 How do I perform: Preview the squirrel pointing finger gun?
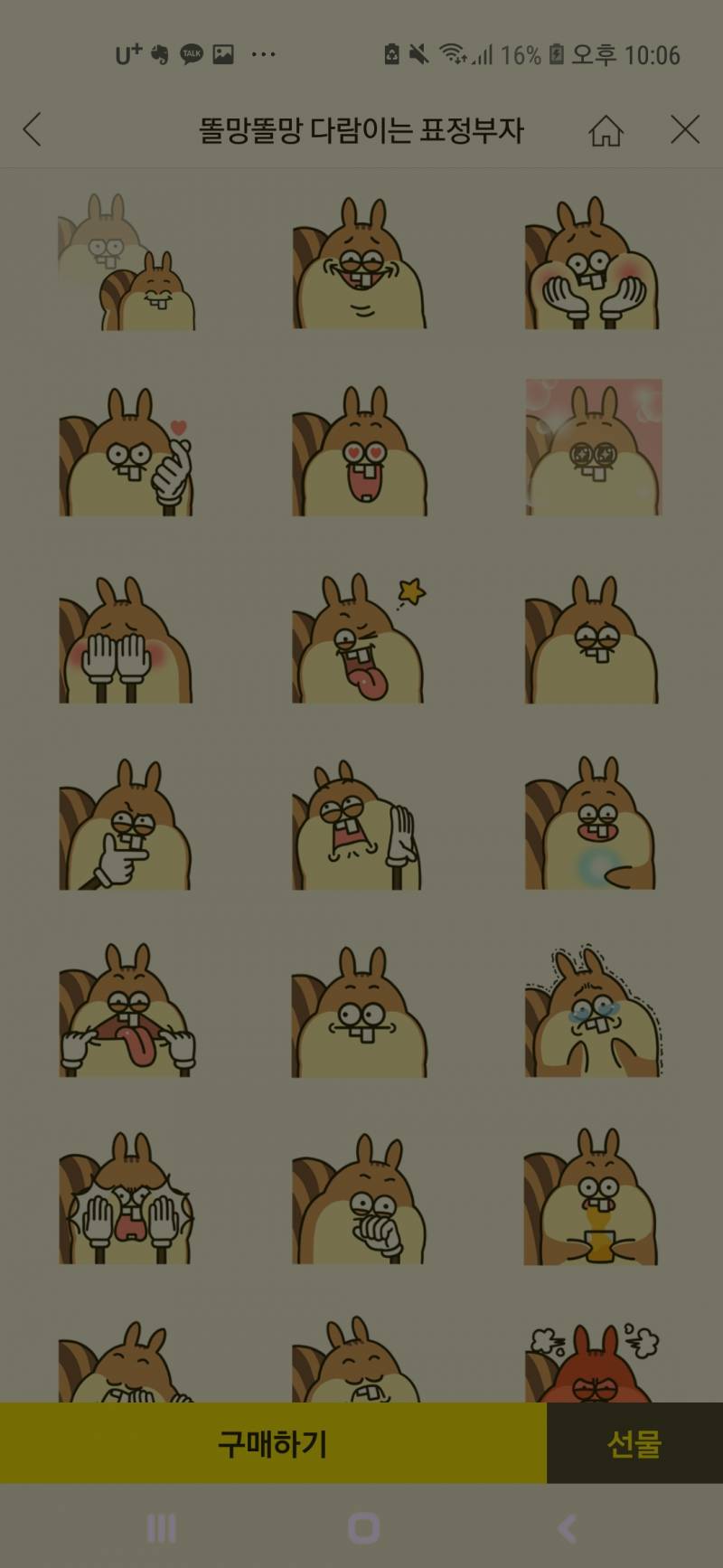pos(127,825)
